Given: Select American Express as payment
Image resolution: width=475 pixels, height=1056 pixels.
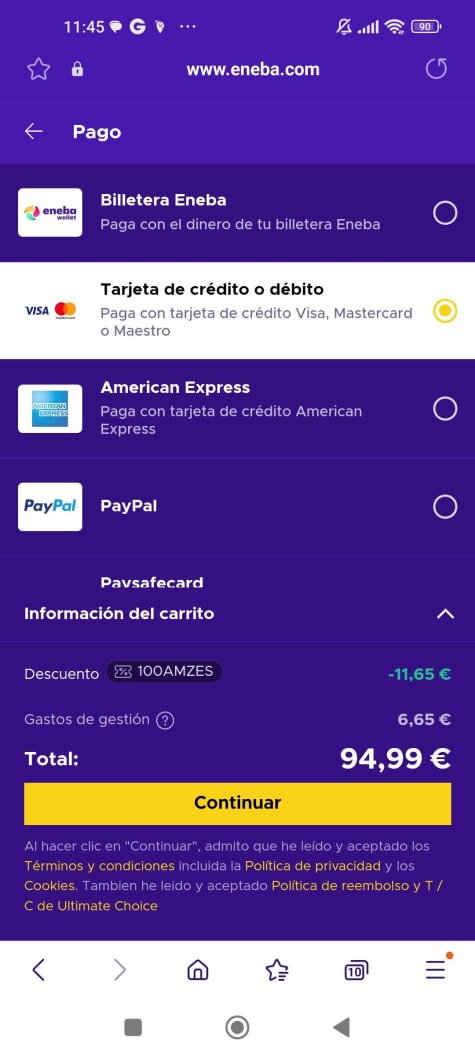Looking at the screenshot, I should (x=237, y=409).
